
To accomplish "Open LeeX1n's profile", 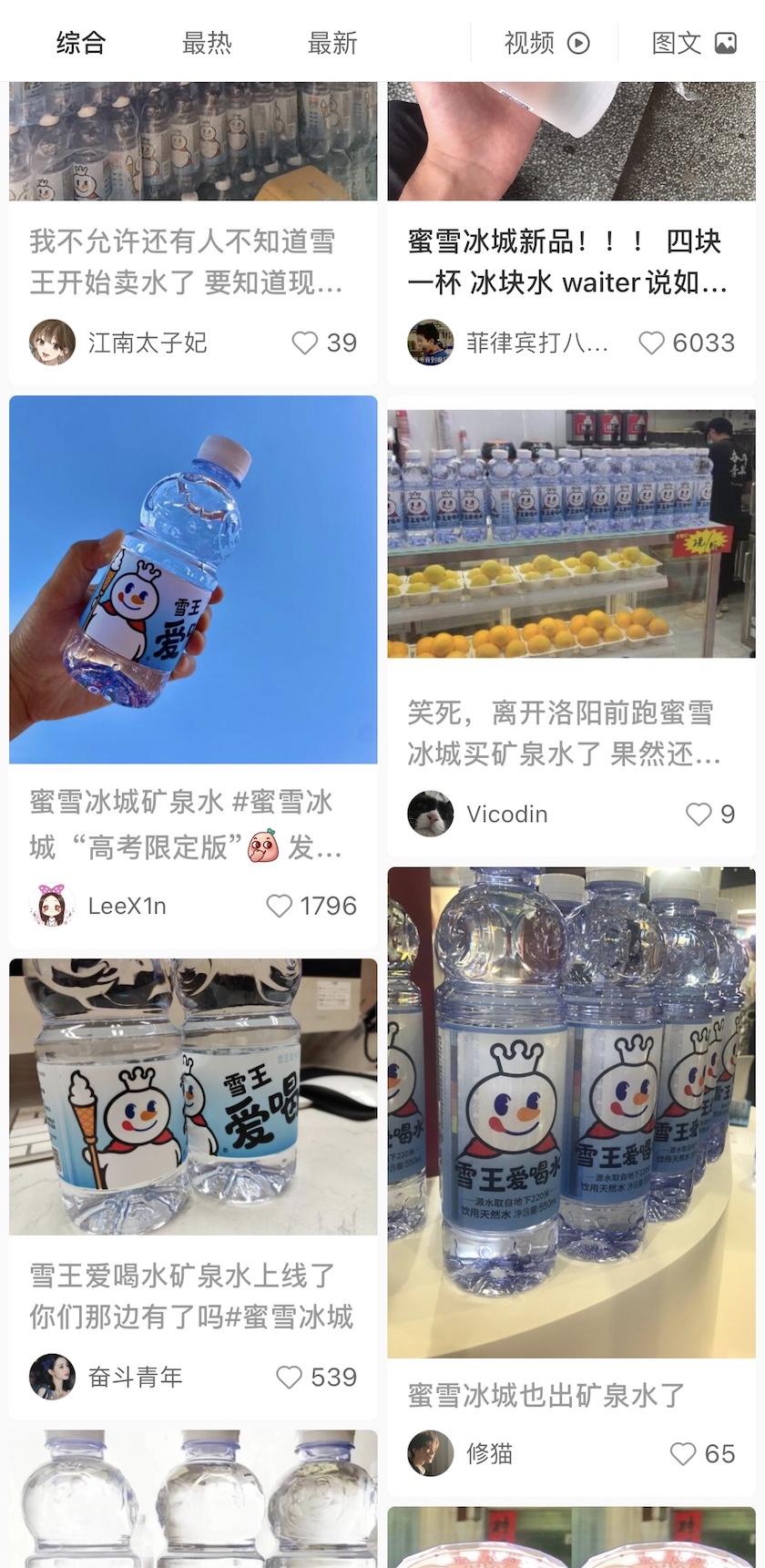I will (52, 907).
